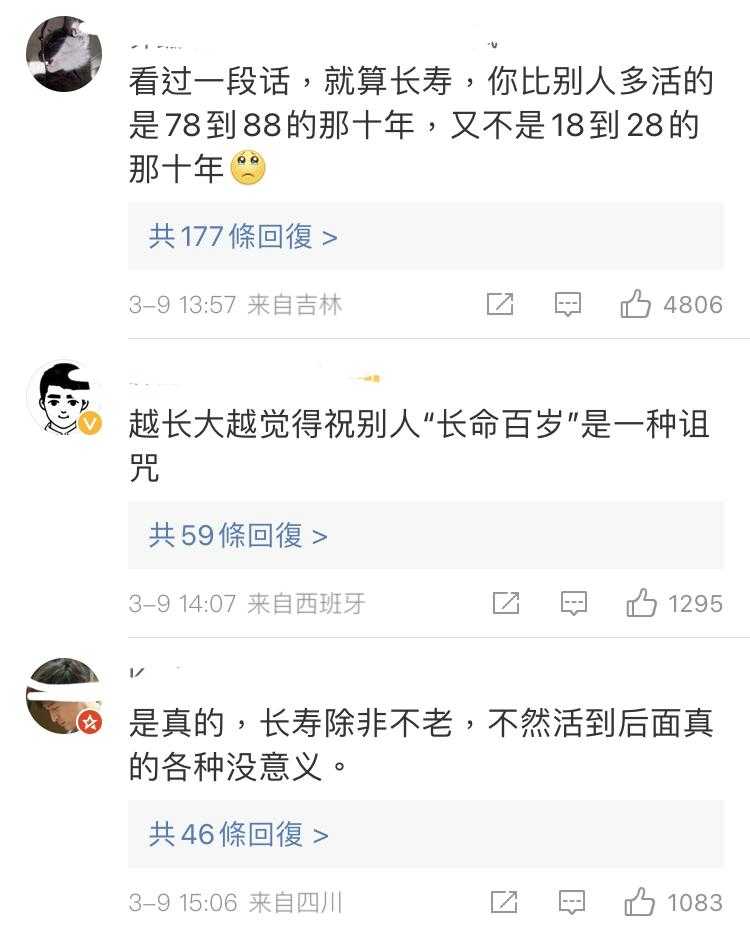Like the comment with 1083 likes

(x=640, y=902)
